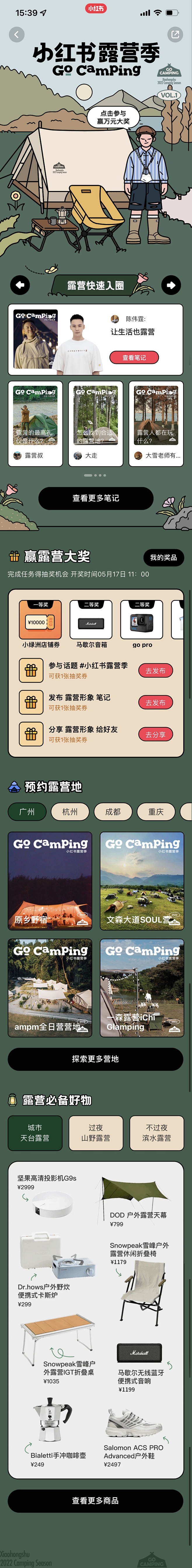Tap 查看更多商品 button
Image resolution: width=192 pixels, height=1568 pixels.
pyautogui.click(x=95, y=1500)
